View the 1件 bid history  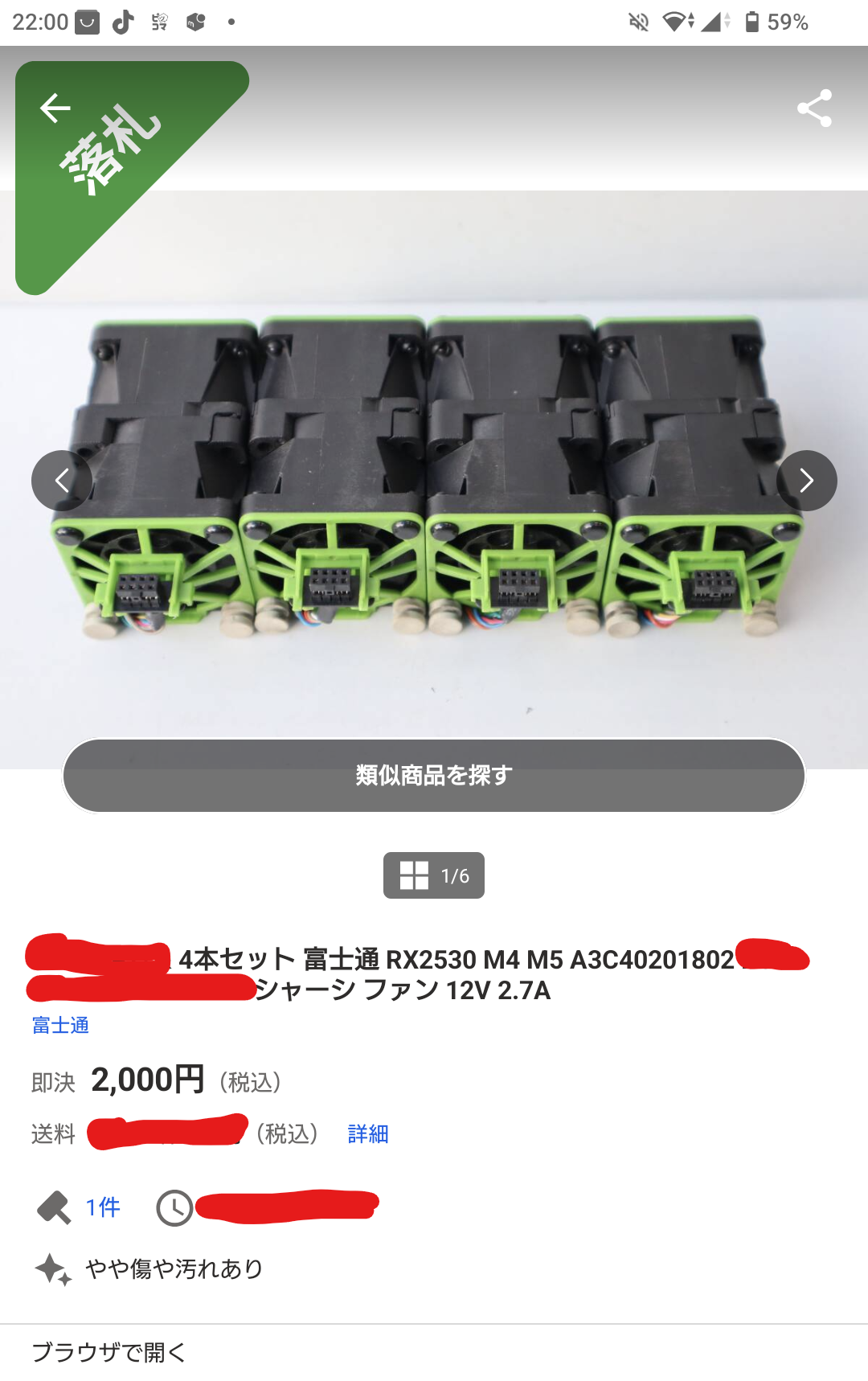click(x=102, y=1207)
